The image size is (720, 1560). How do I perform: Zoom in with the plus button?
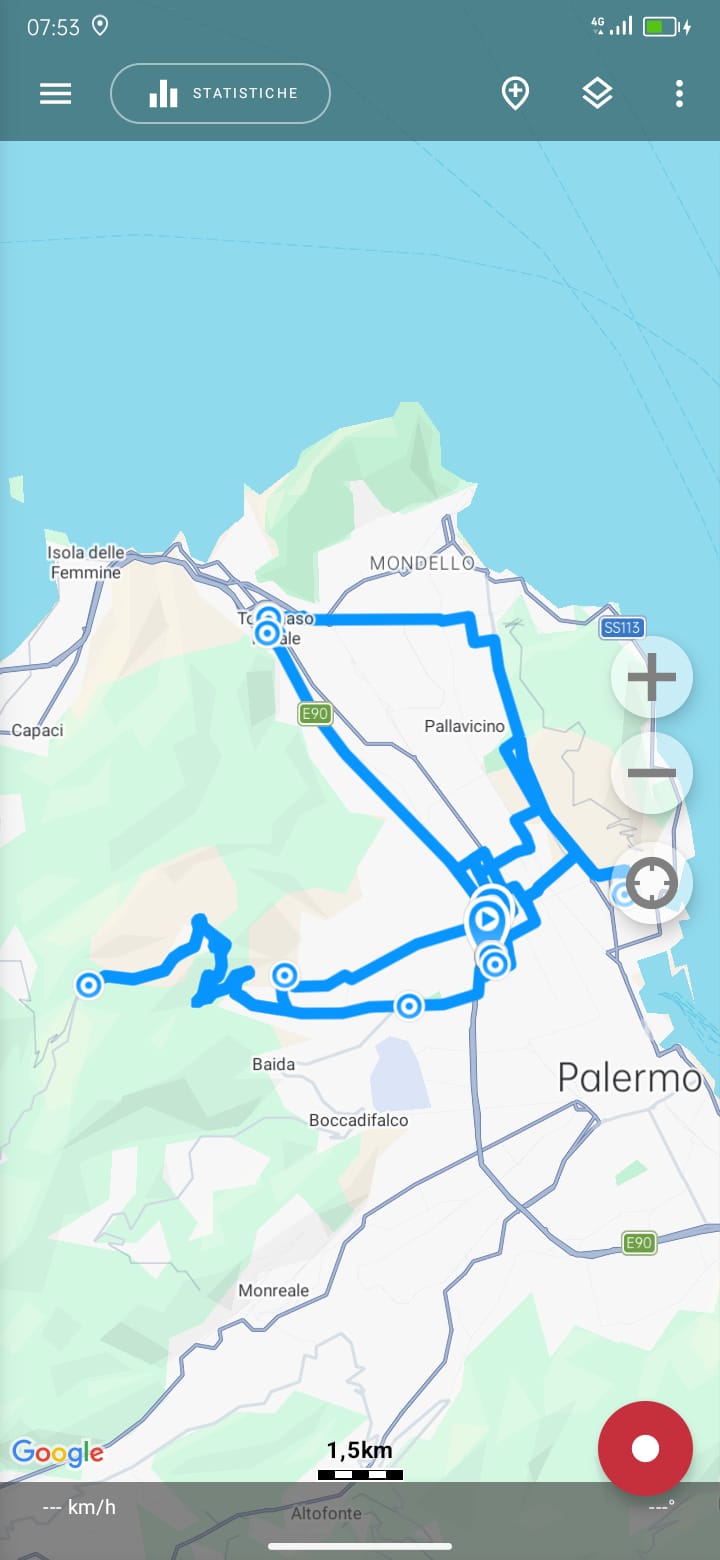click(x=652, y=679)
